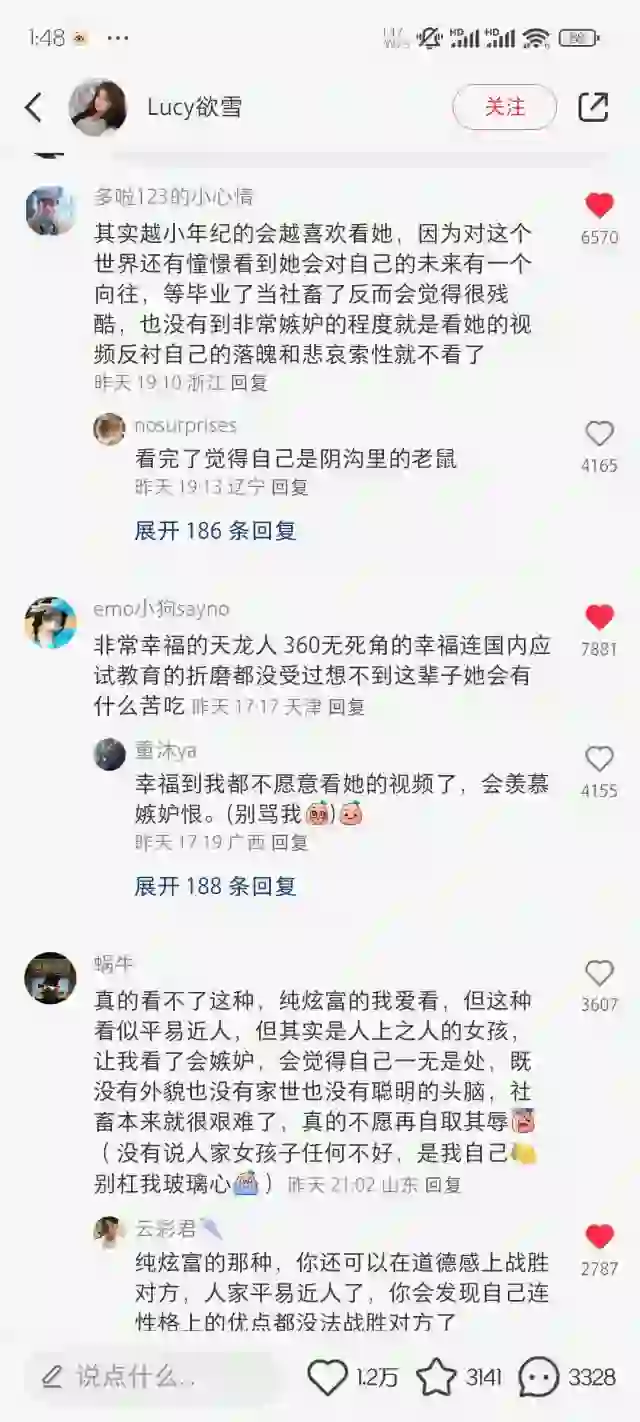Like 重沐ya's reply

(599, 759)
